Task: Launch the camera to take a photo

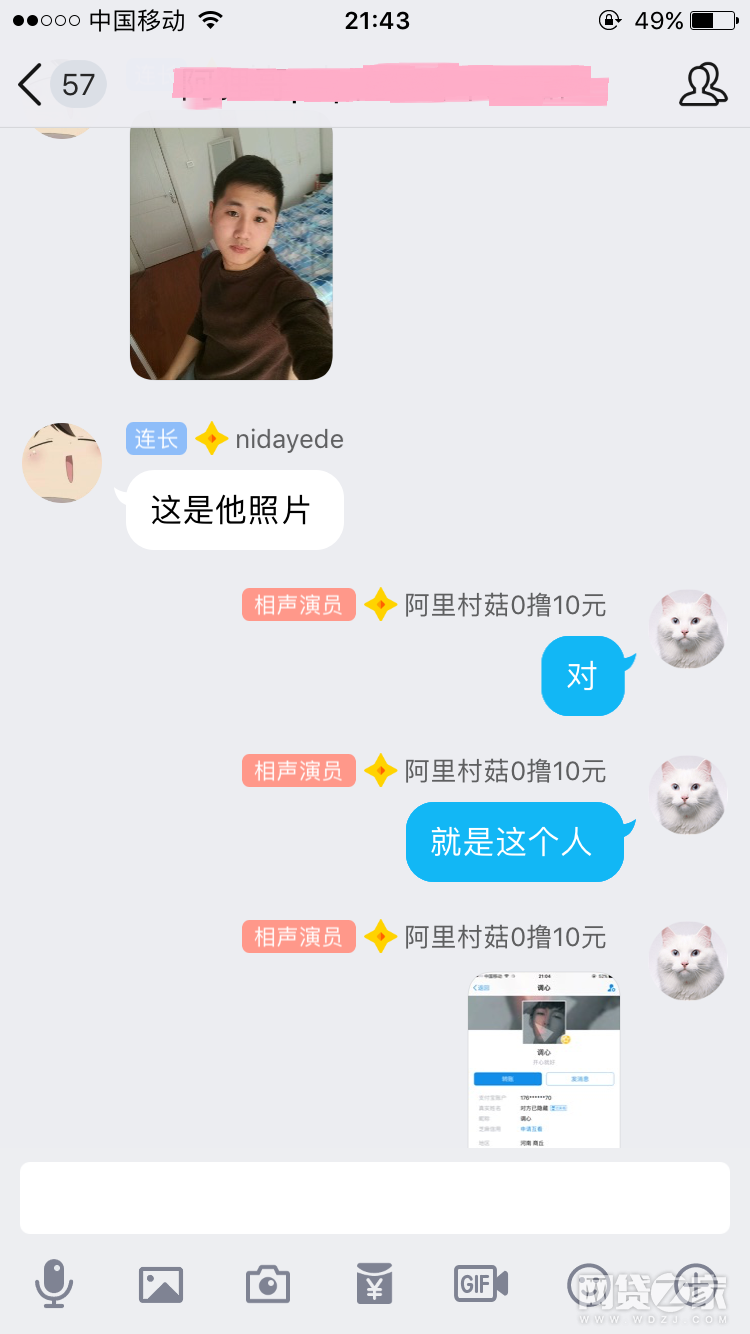Action: point(268,1284)
